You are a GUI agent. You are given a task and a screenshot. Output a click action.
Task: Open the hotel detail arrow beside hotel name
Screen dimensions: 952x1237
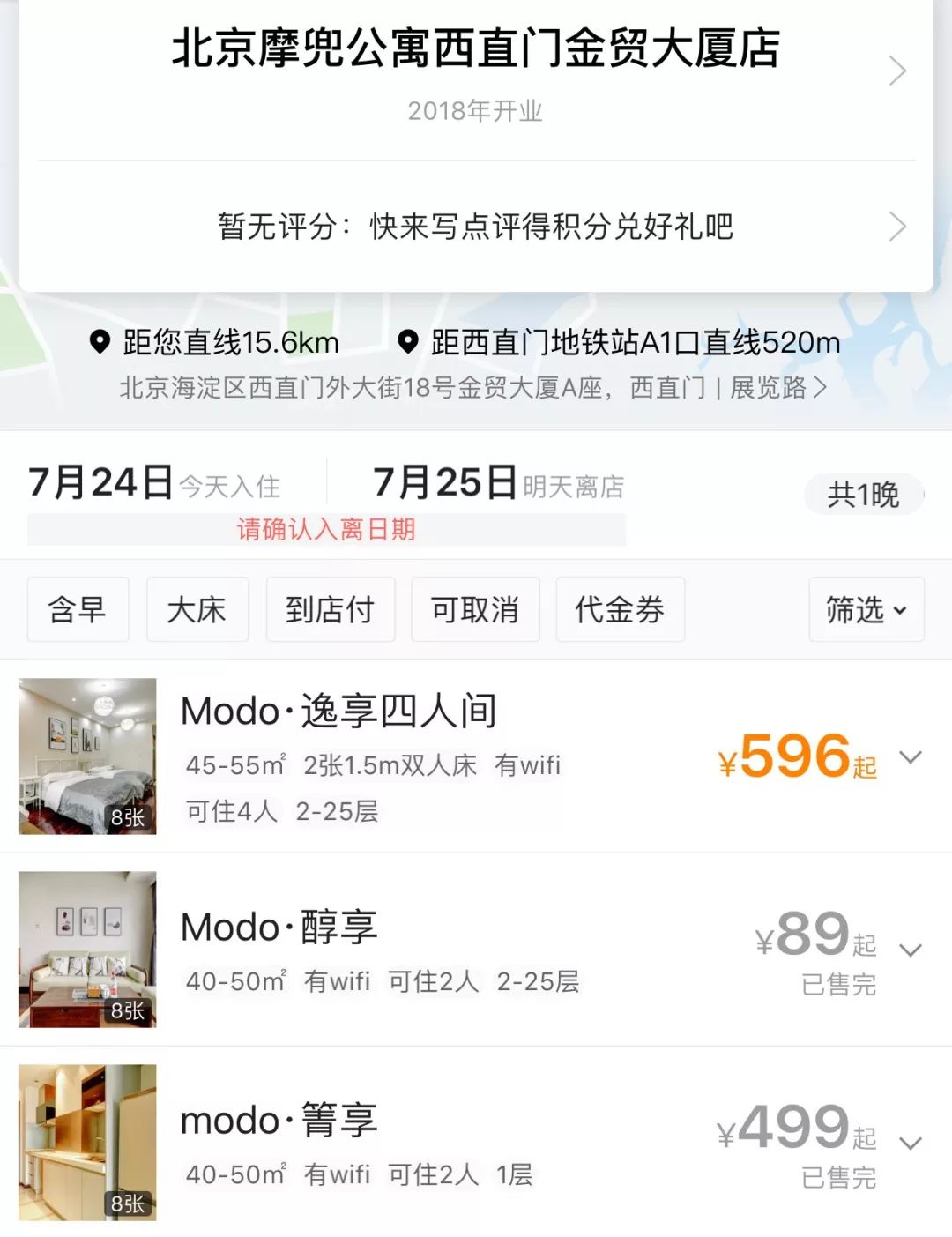[x=897, y=70]
